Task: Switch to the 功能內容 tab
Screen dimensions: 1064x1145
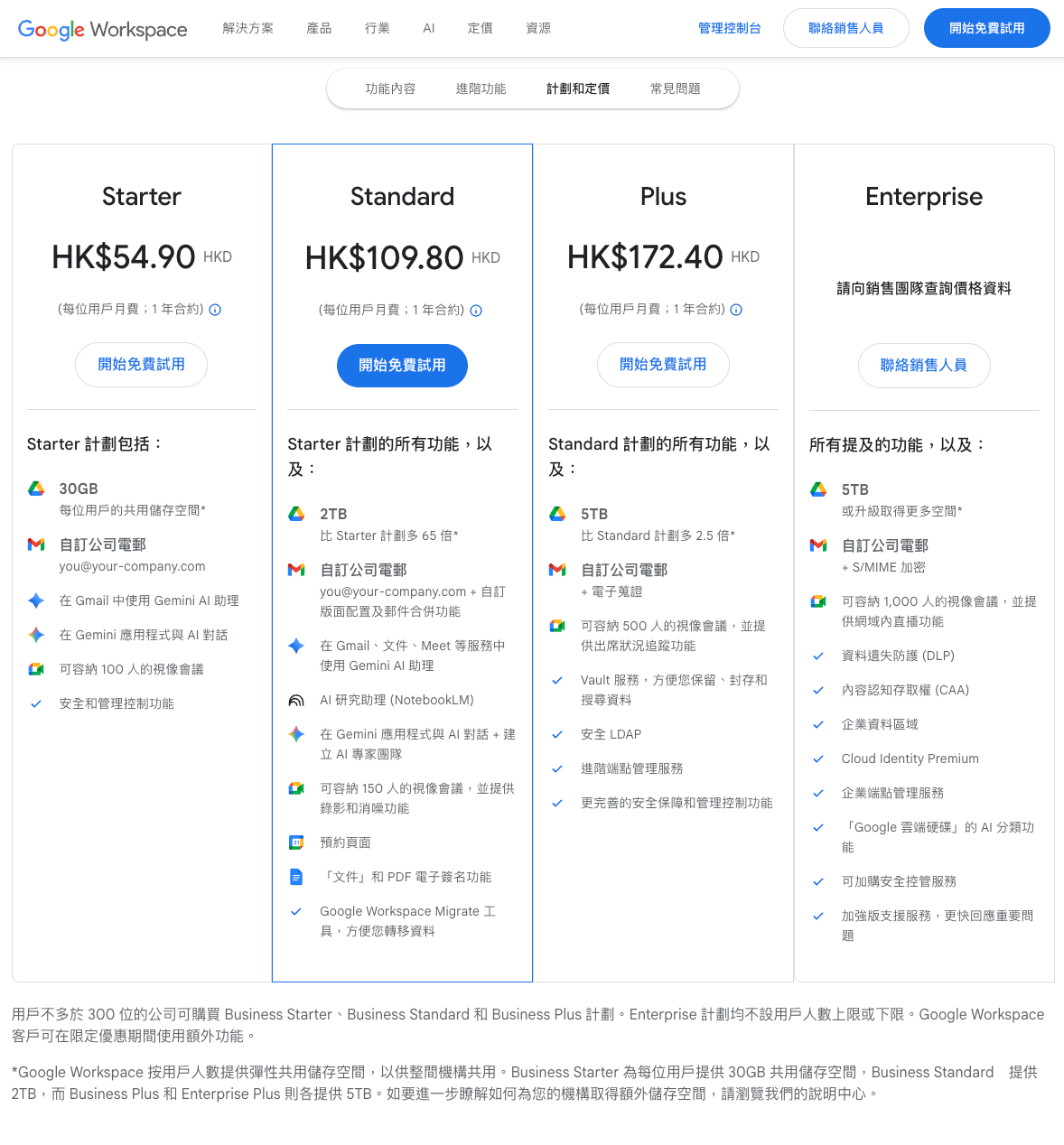Action: (x=390, y=88)
